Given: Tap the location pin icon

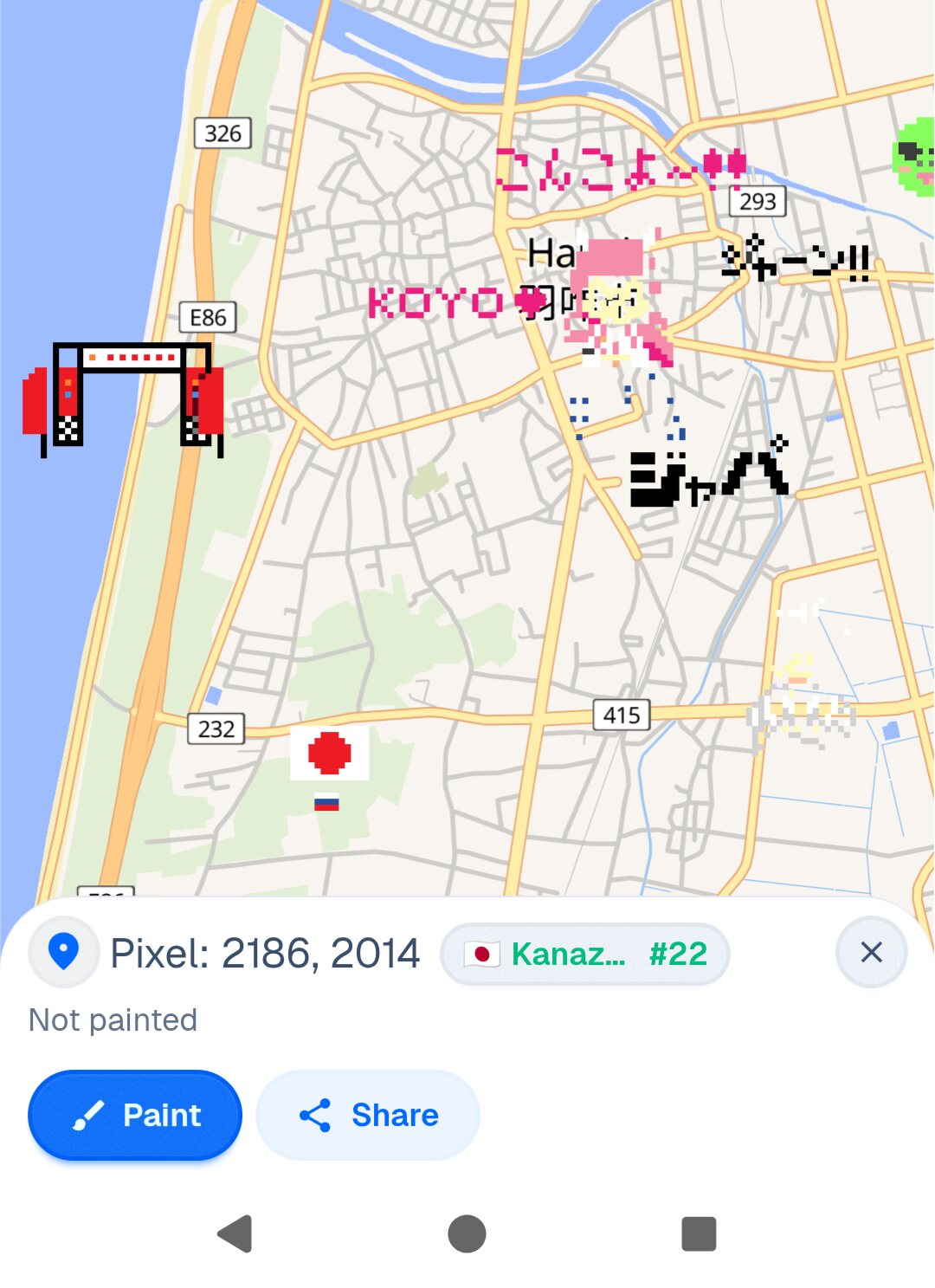Looking at the screenshot, I should [63, 952].
